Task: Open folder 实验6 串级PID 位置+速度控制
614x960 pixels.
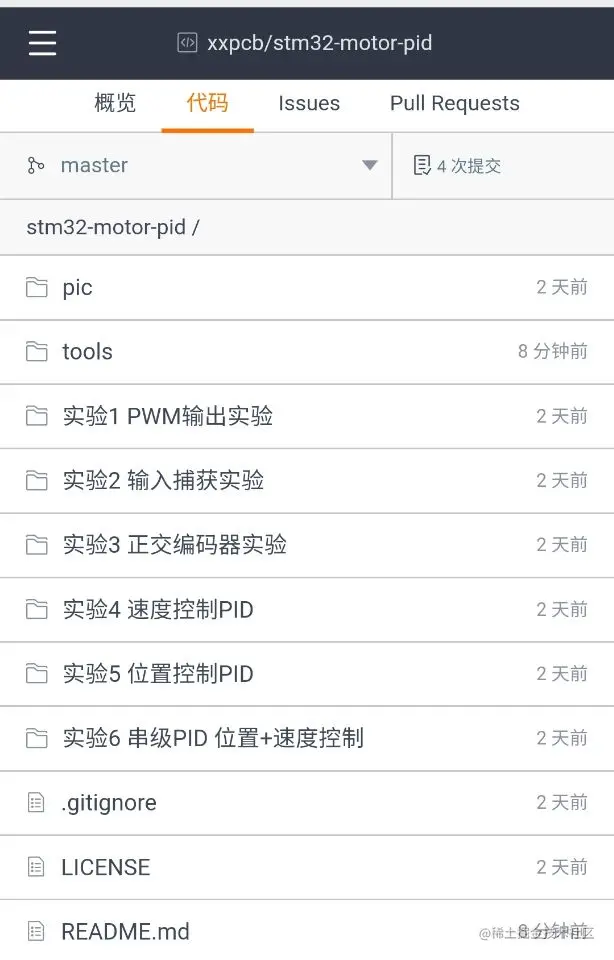Action: click(213, 738)
